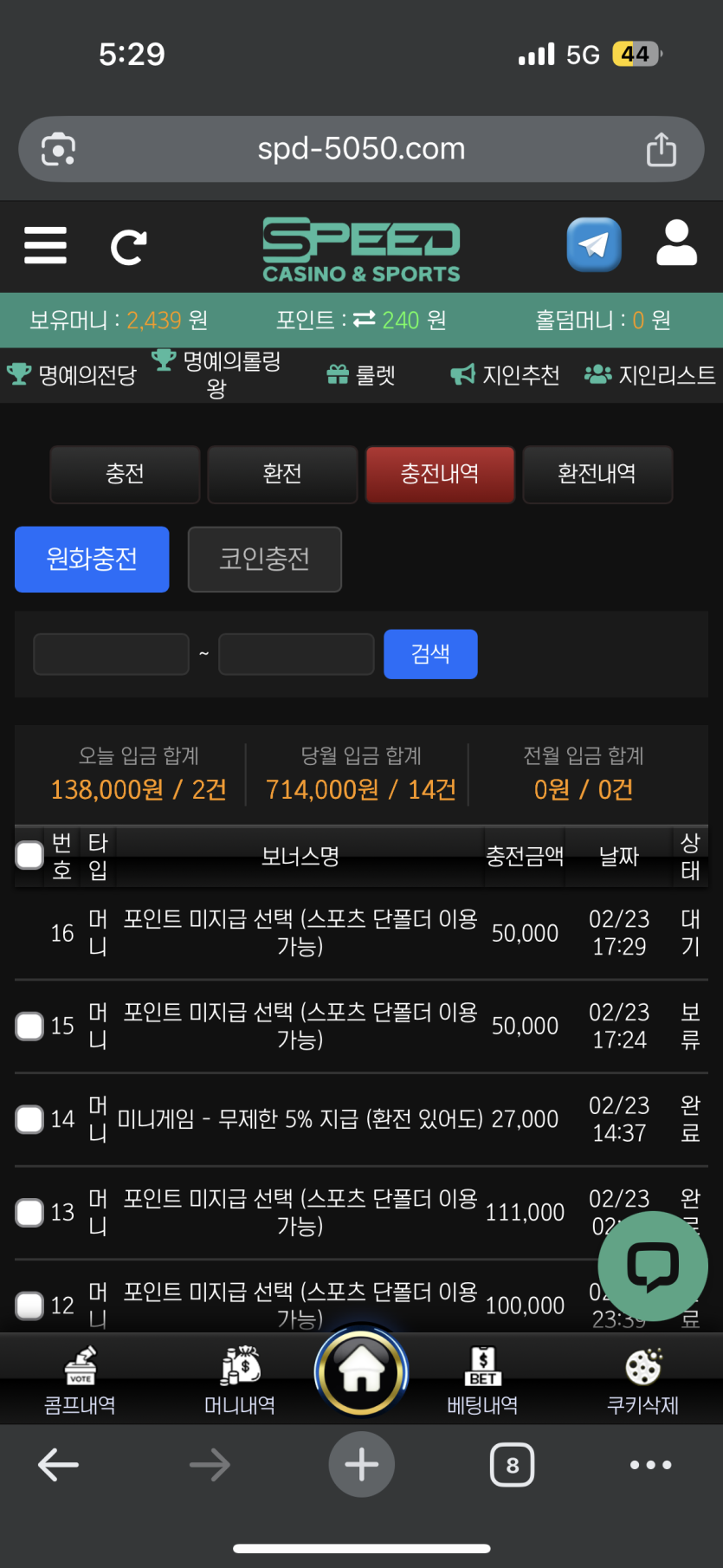Tick the checkbox for row 15

(30, 1027)
